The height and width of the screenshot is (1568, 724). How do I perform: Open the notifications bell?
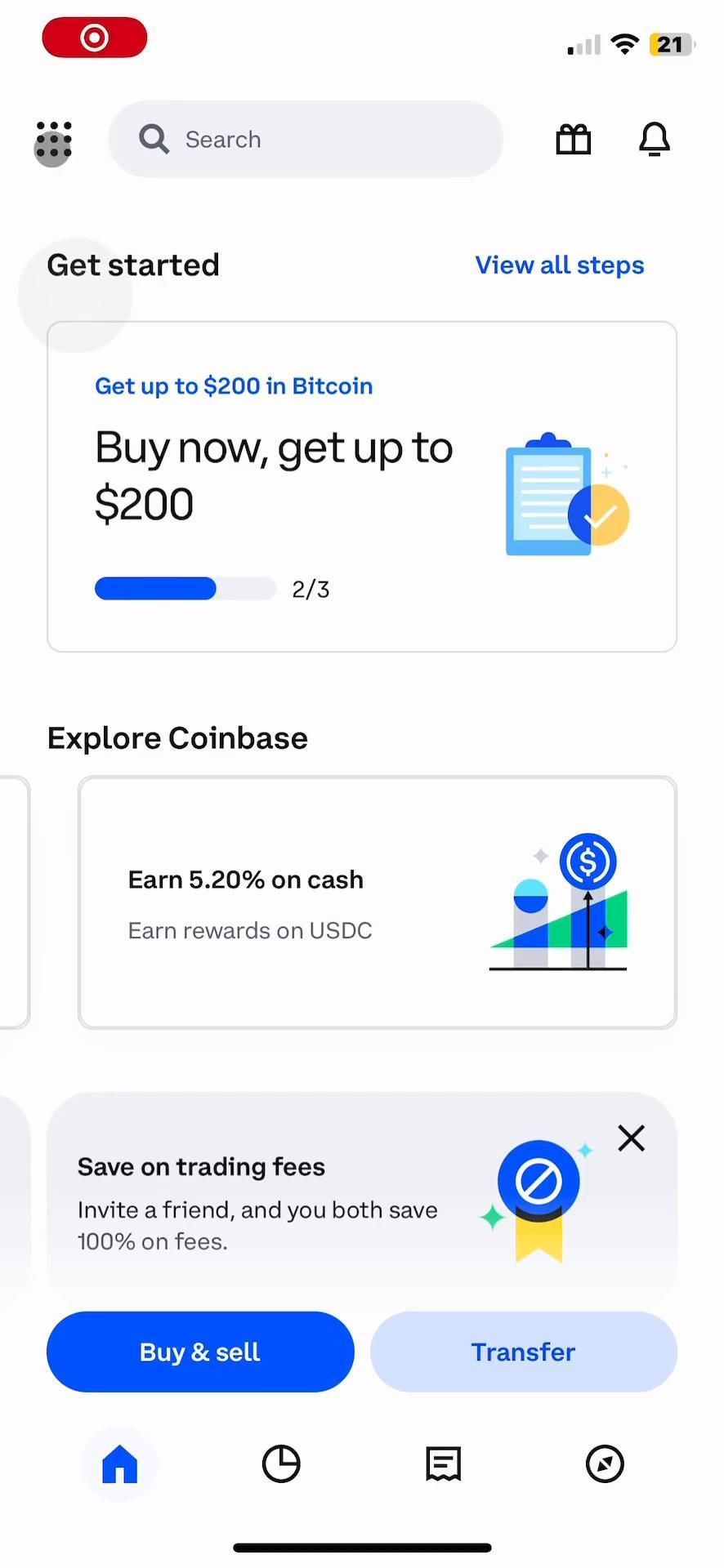654,140
